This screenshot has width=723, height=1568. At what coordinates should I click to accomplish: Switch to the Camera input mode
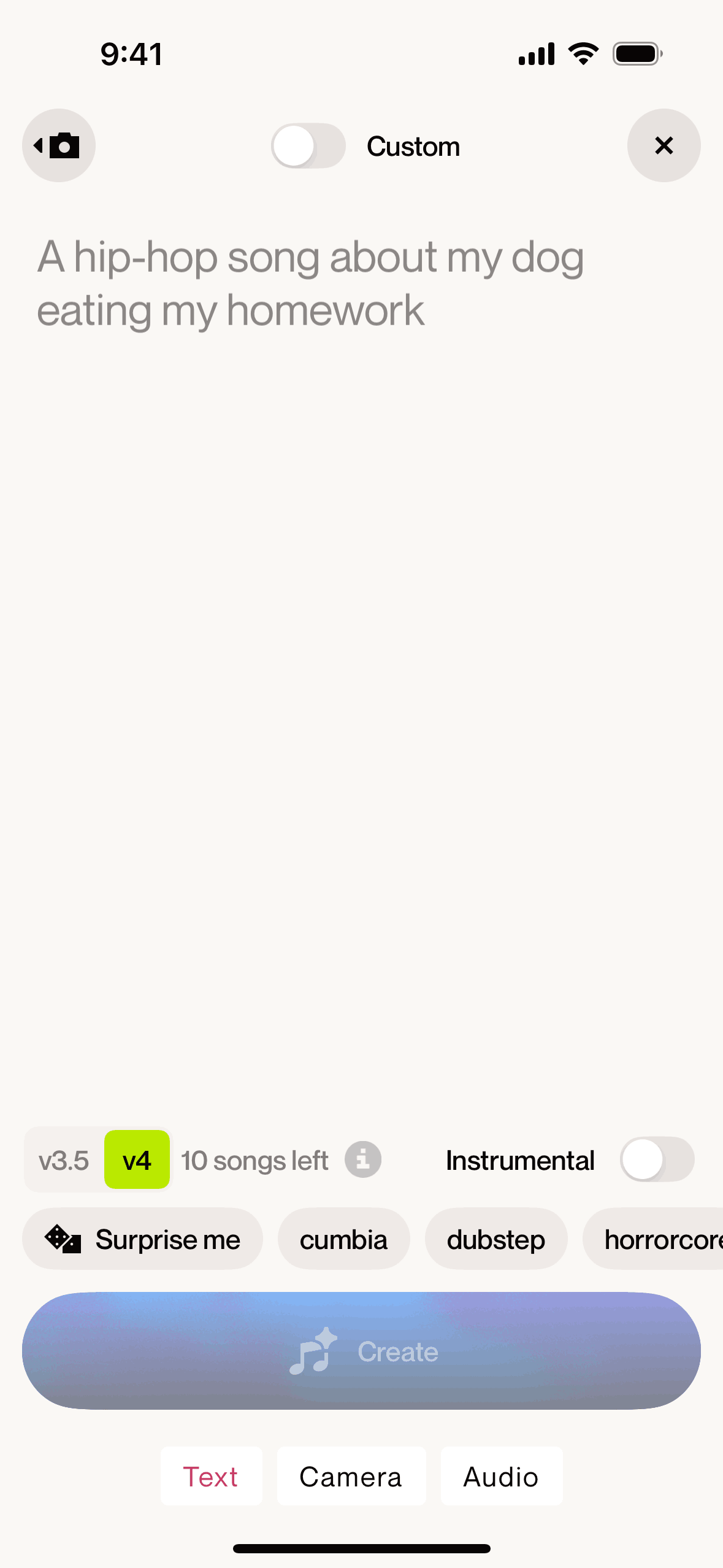[351, 1476]
